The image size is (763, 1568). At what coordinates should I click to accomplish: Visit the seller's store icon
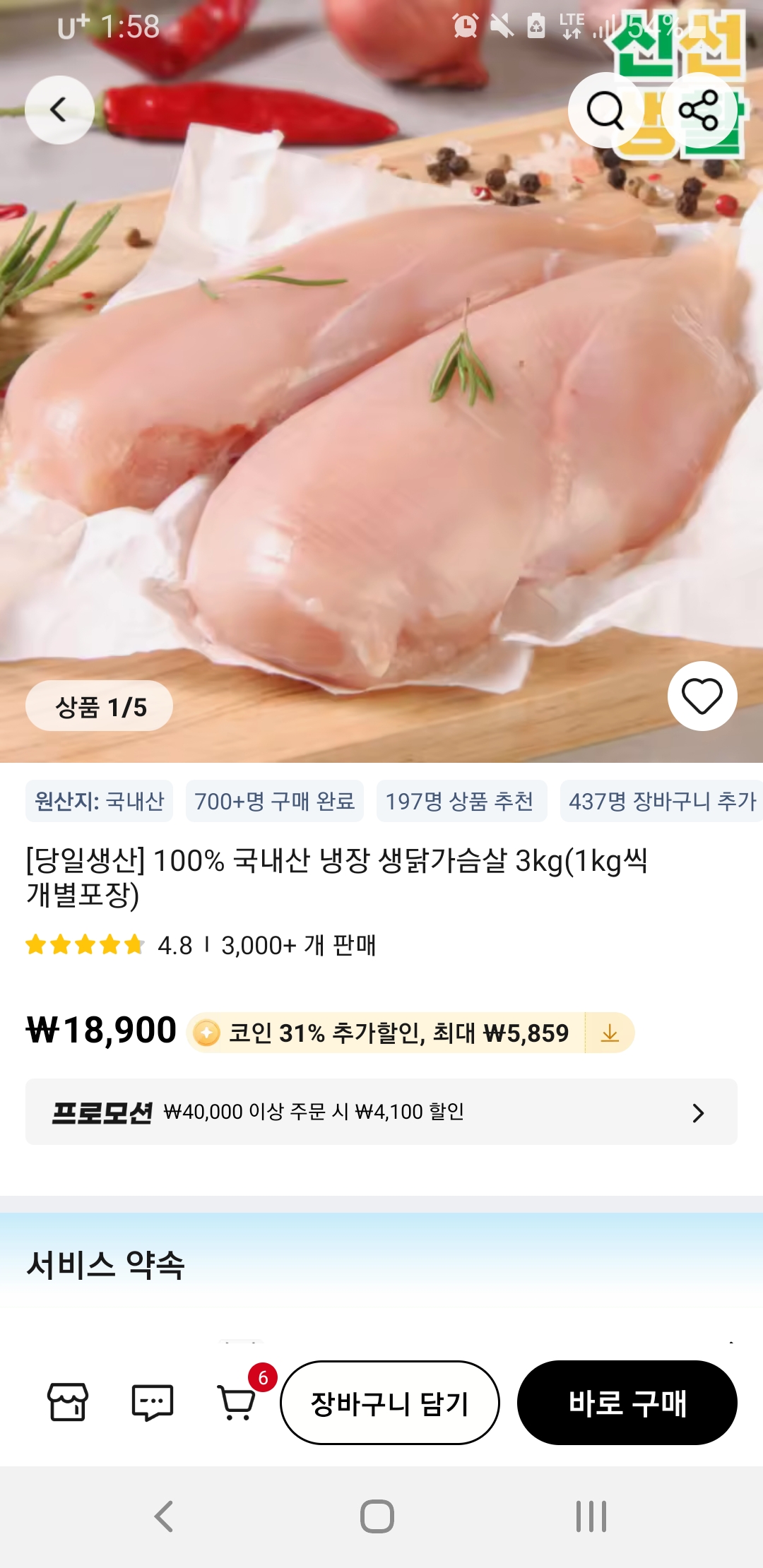pos(68,1402)
